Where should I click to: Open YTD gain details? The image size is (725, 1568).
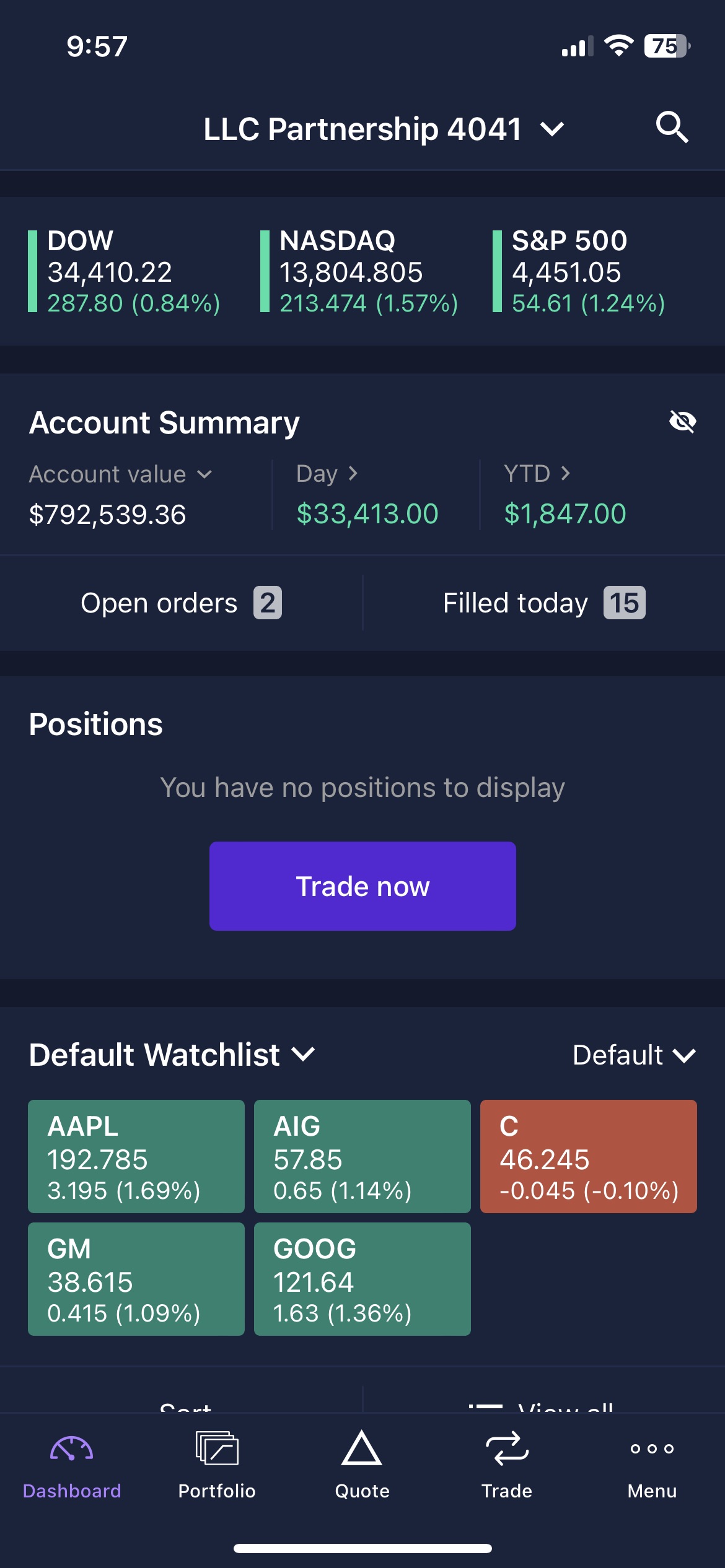tap(537, 474)
